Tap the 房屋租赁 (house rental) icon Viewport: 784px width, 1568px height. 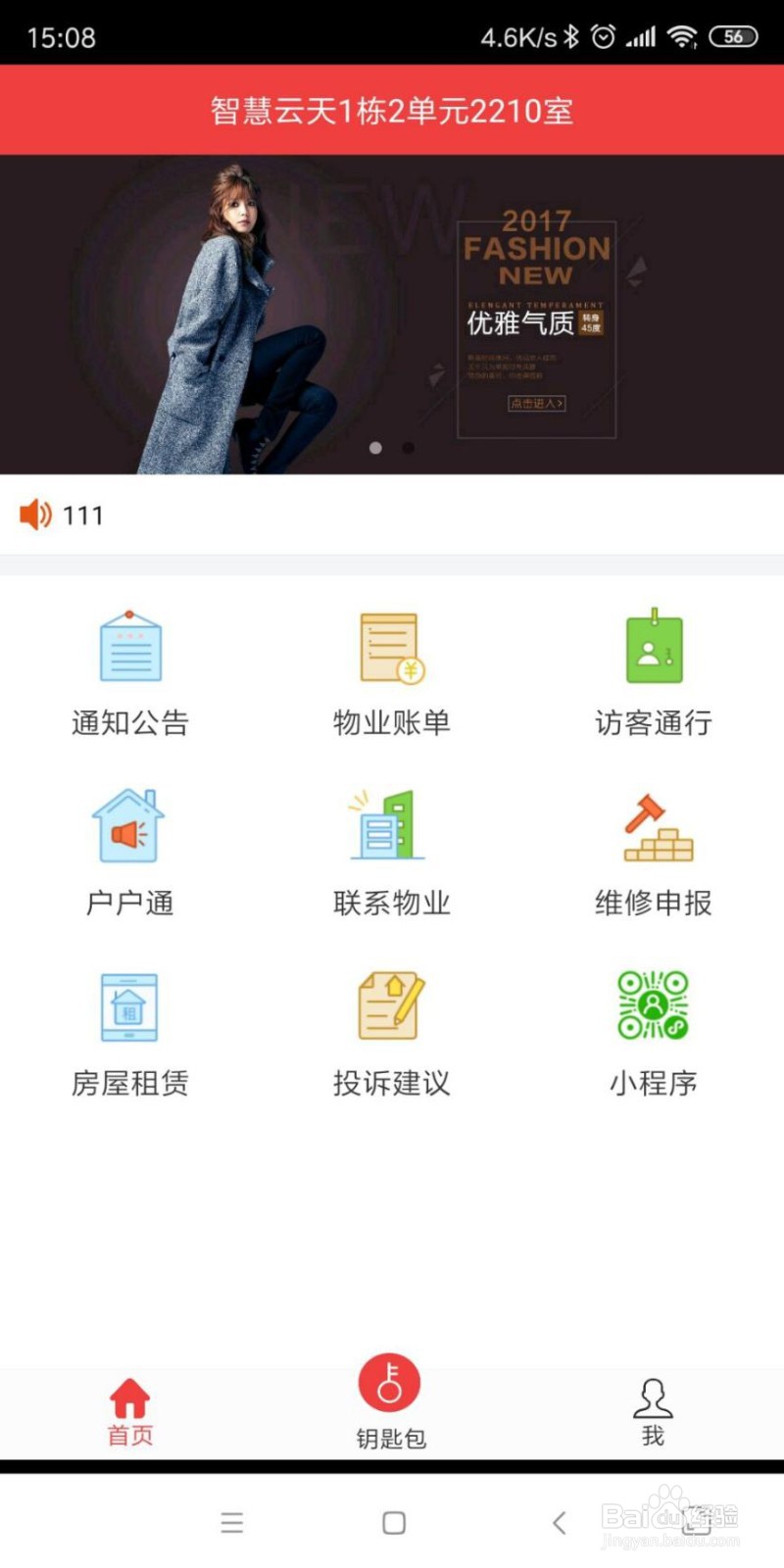pos(130,1029)
